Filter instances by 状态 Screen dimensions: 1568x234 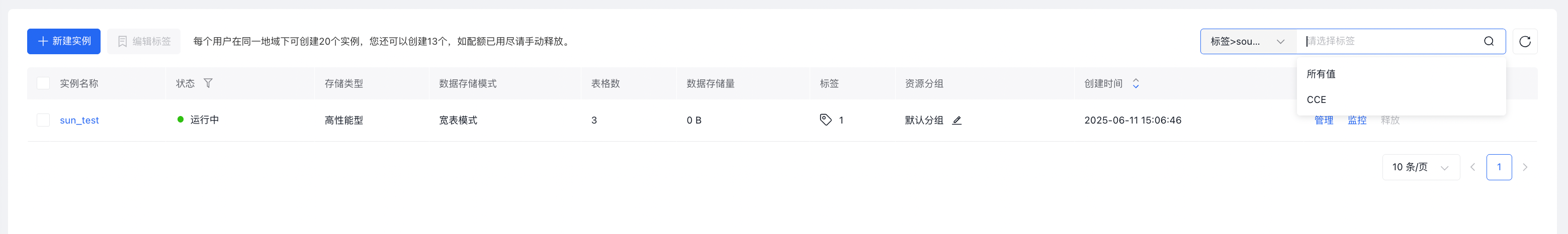tap(208, 83)
